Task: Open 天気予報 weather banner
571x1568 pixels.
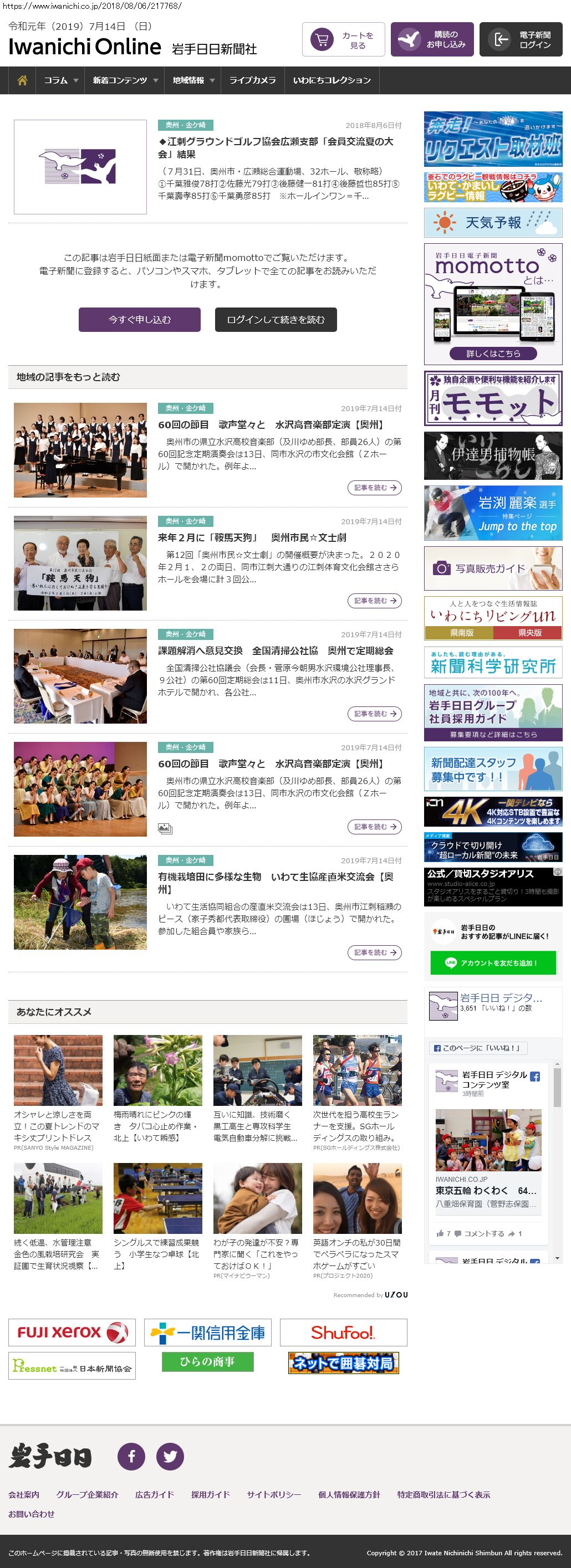Action: coord(492,223)
